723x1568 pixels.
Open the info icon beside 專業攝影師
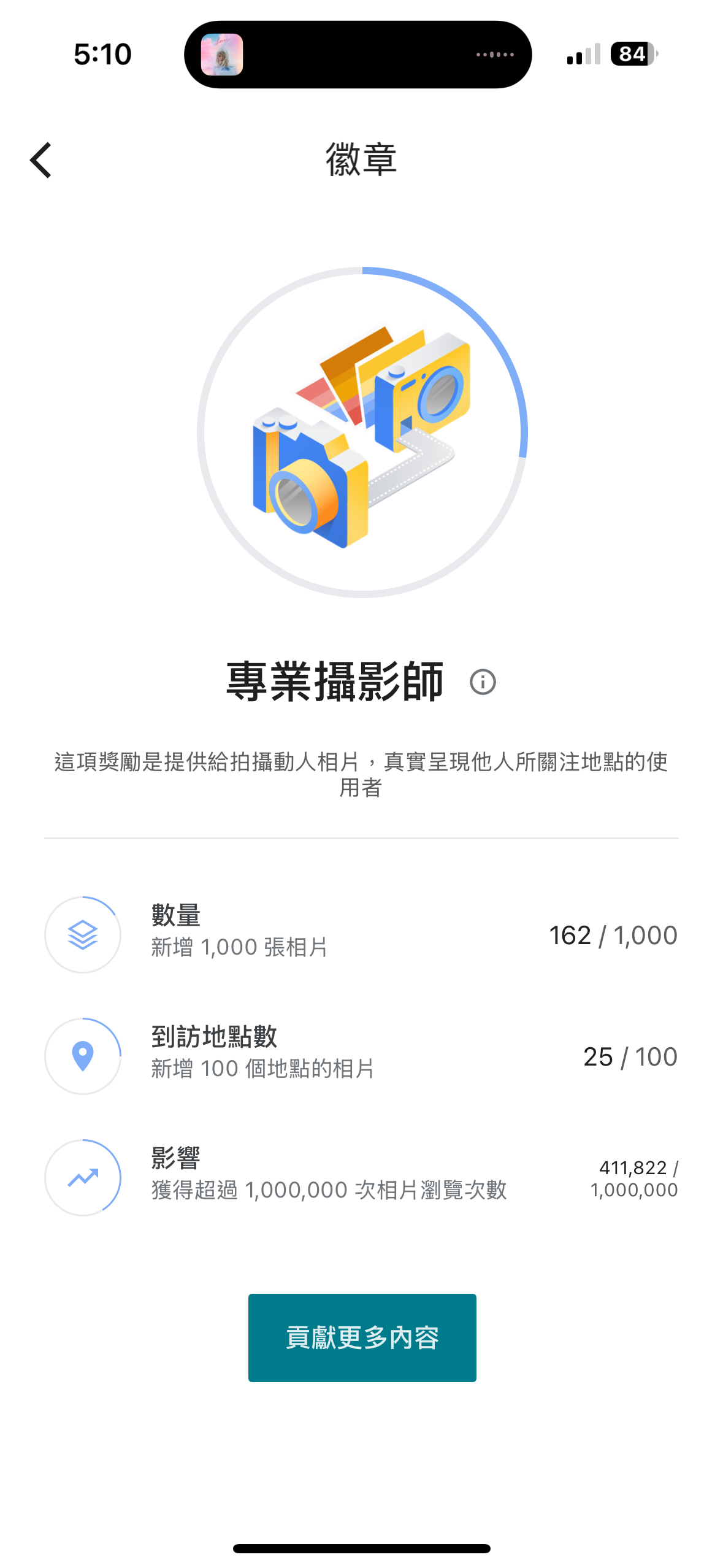point(483,682)
